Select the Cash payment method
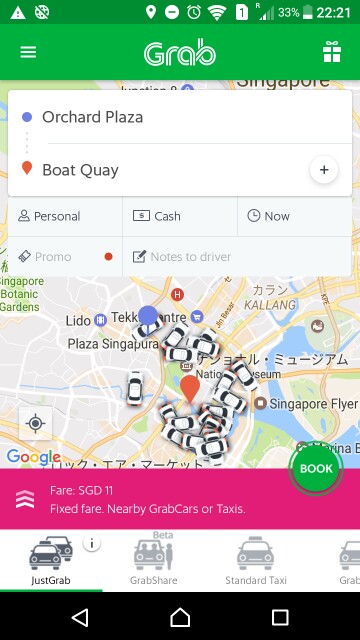360x640 pixels. pos(180,216)
